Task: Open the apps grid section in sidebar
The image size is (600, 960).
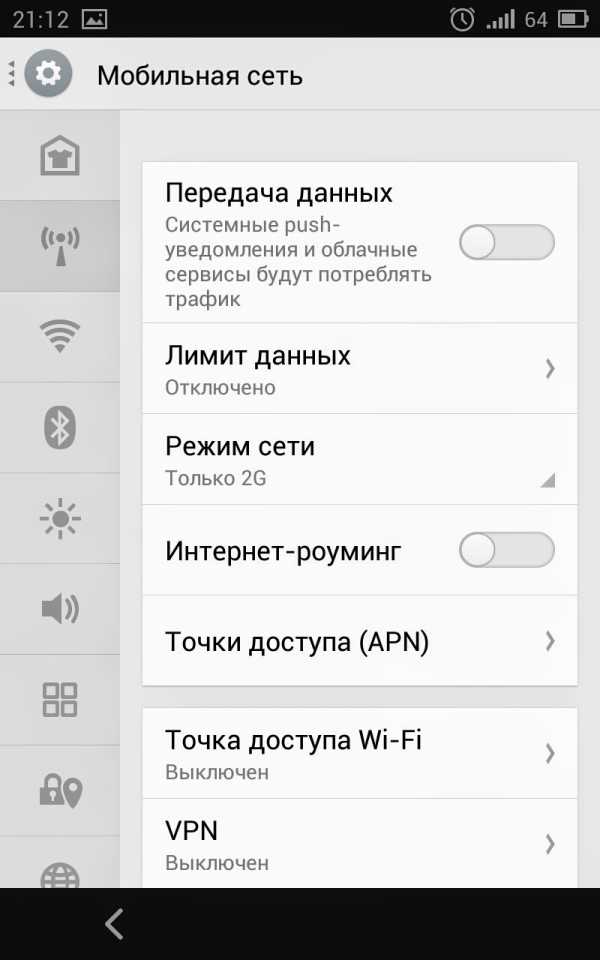Action: point(59,700)
